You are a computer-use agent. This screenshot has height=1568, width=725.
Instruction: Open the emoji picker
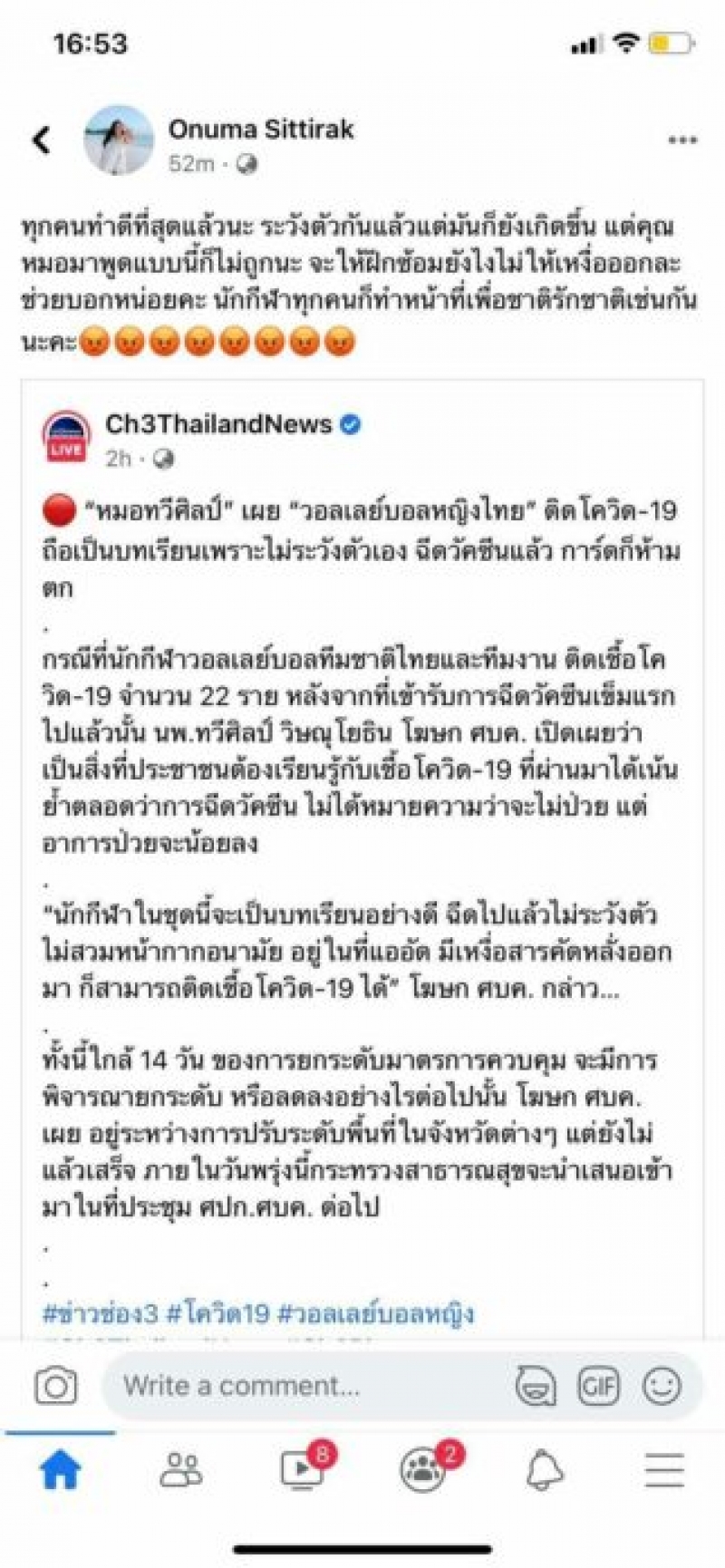coord(662,1385)
